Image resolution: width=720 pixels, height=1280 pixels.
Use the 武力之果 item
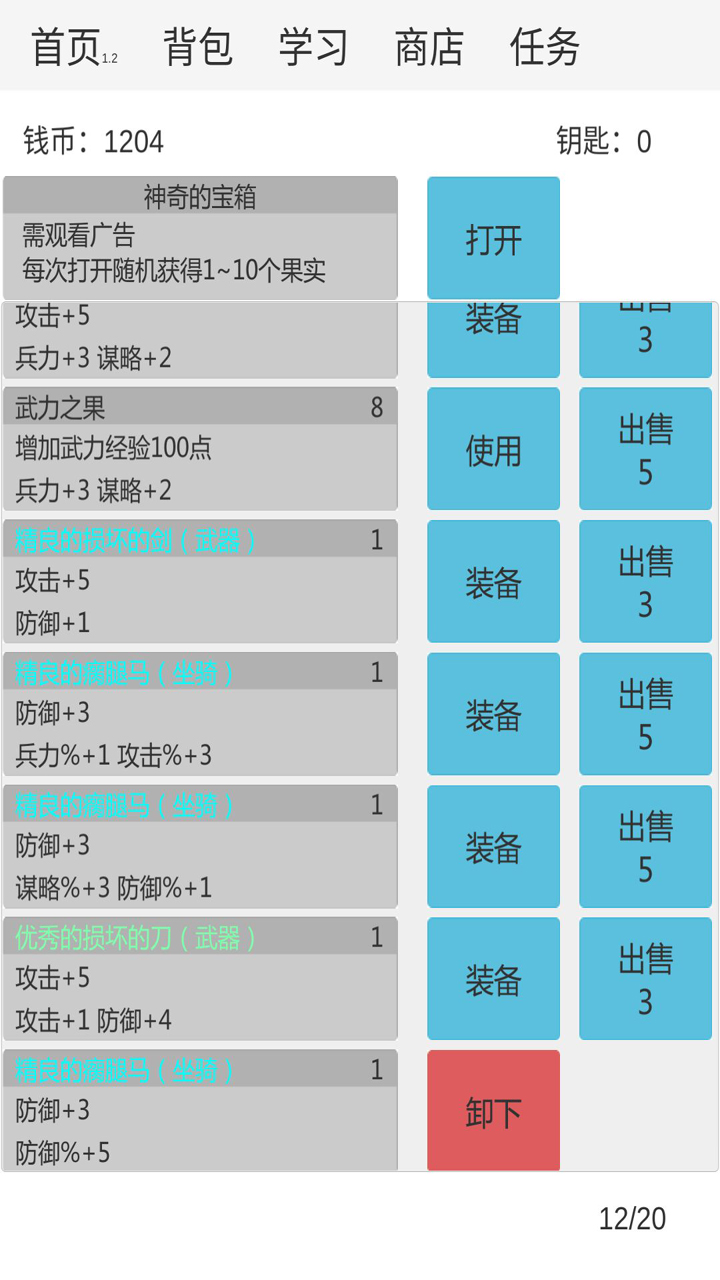[x=493, y=450]
